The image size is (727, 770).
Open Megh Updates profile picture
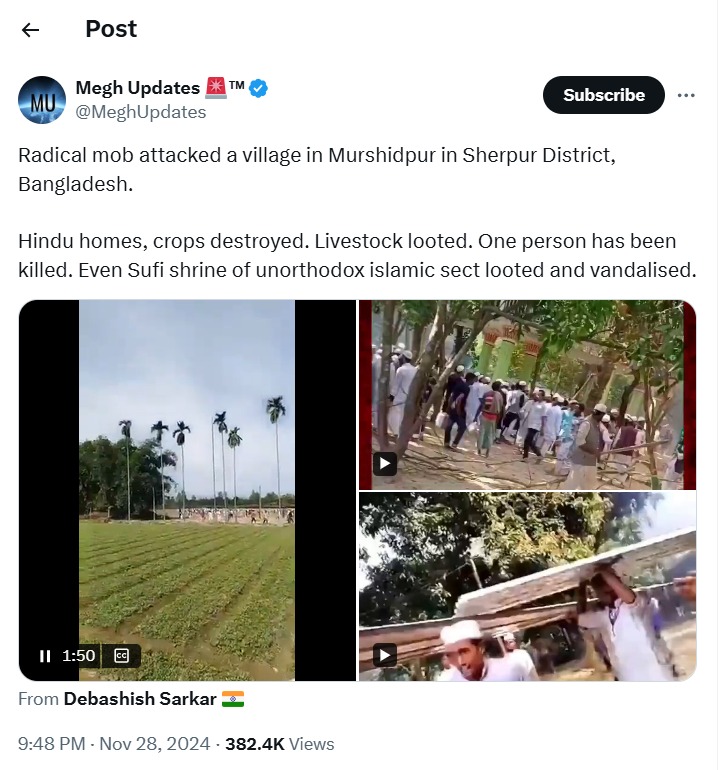tap(42, 100)
